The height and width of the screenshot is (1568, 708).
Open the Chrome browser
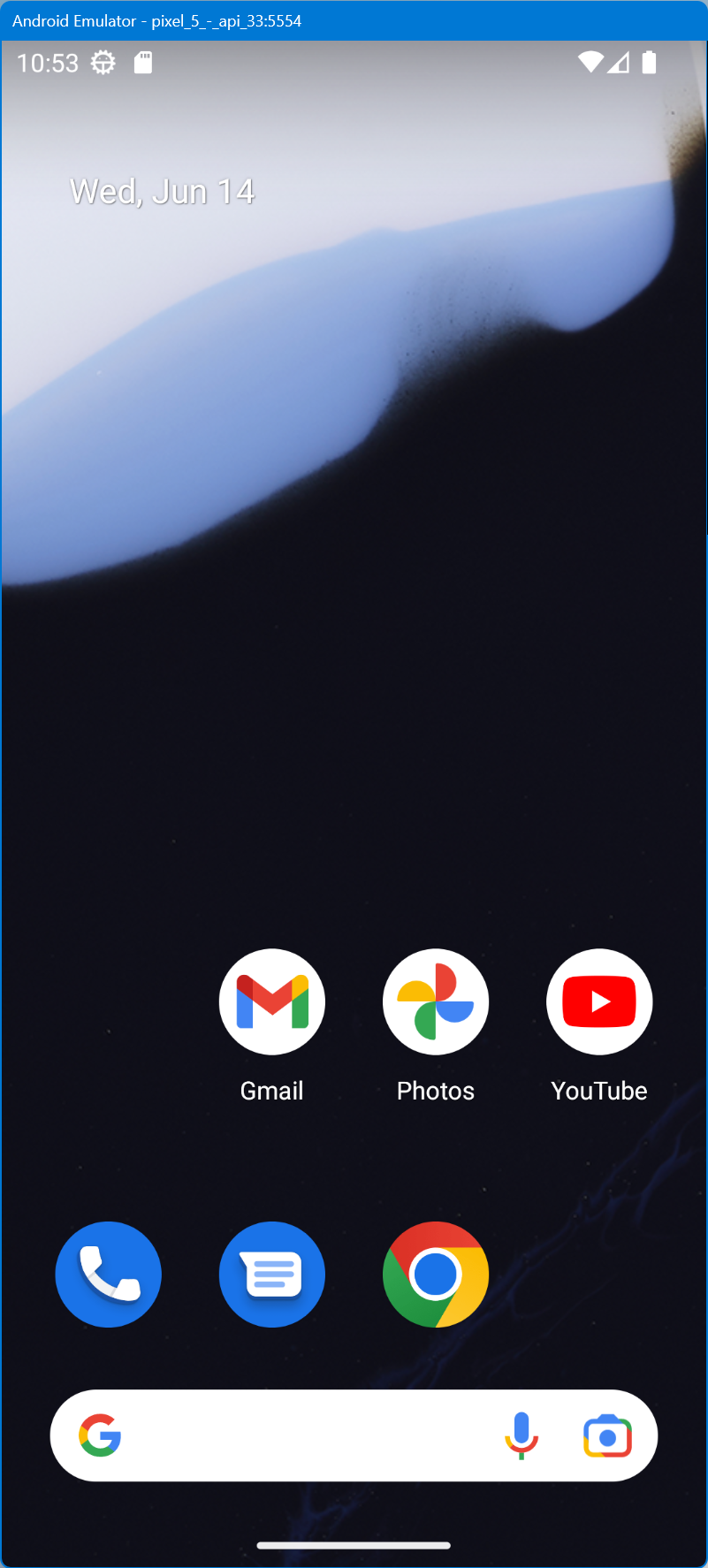click(436, 1274)
